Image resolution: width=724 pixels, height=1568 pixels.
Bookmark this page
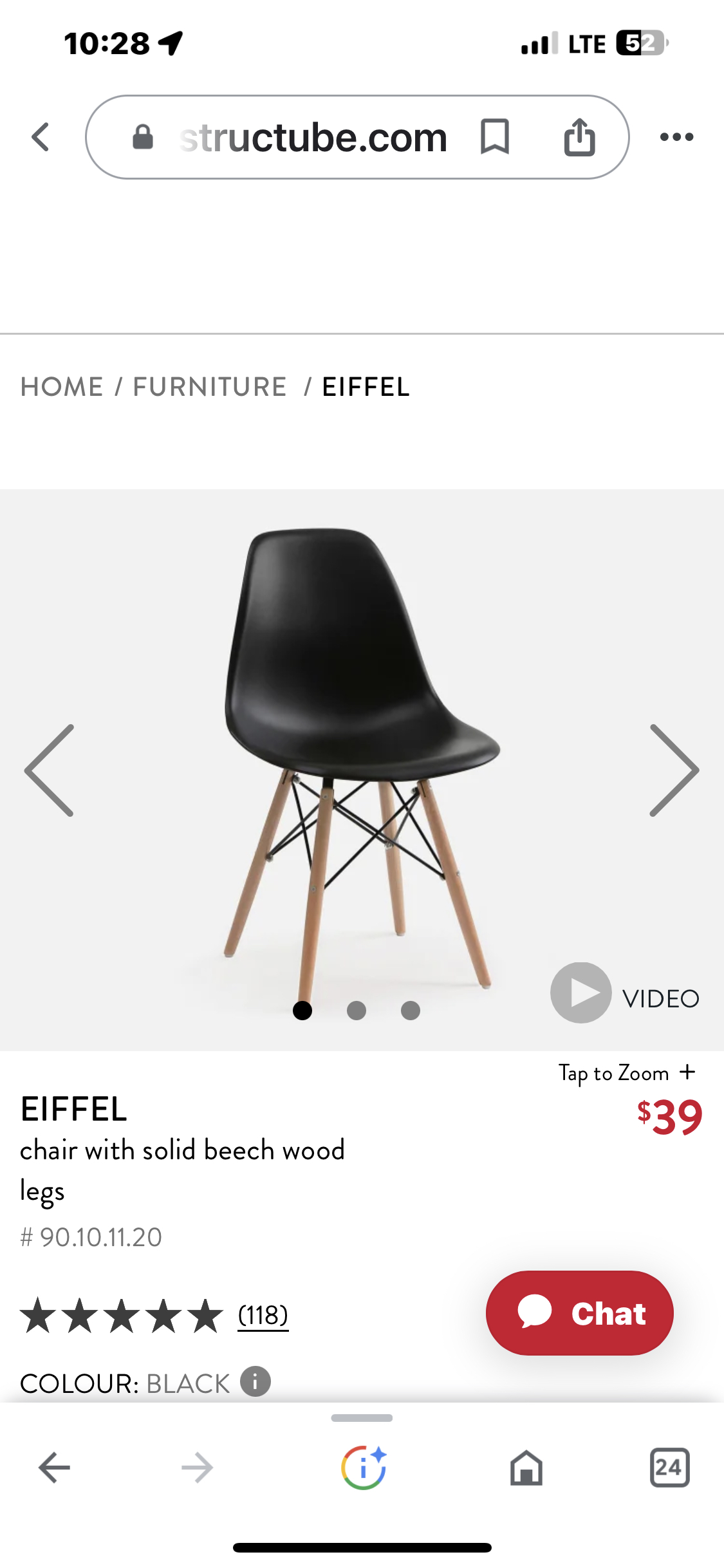coord(495,136)
